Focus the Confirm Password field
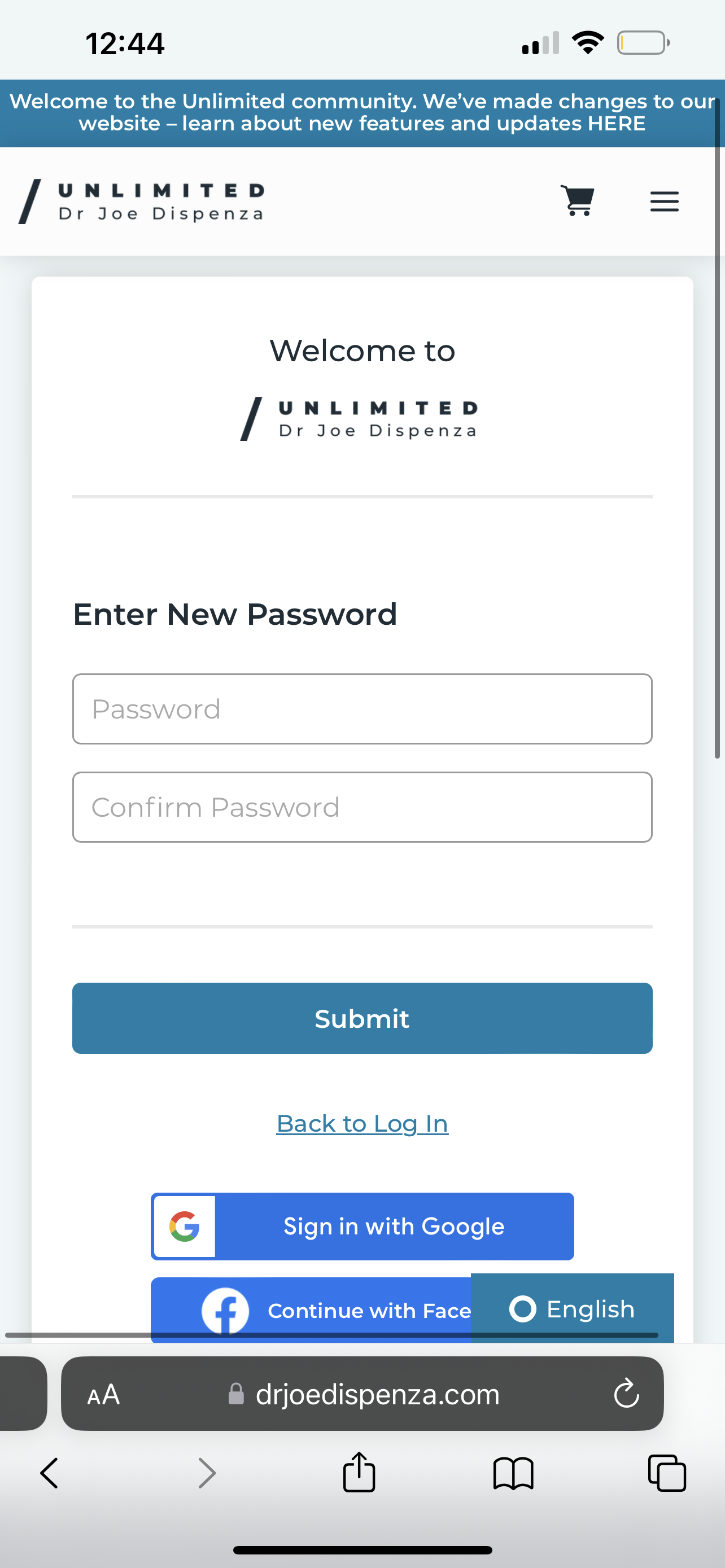725x1568 pixels. point(362,807)
